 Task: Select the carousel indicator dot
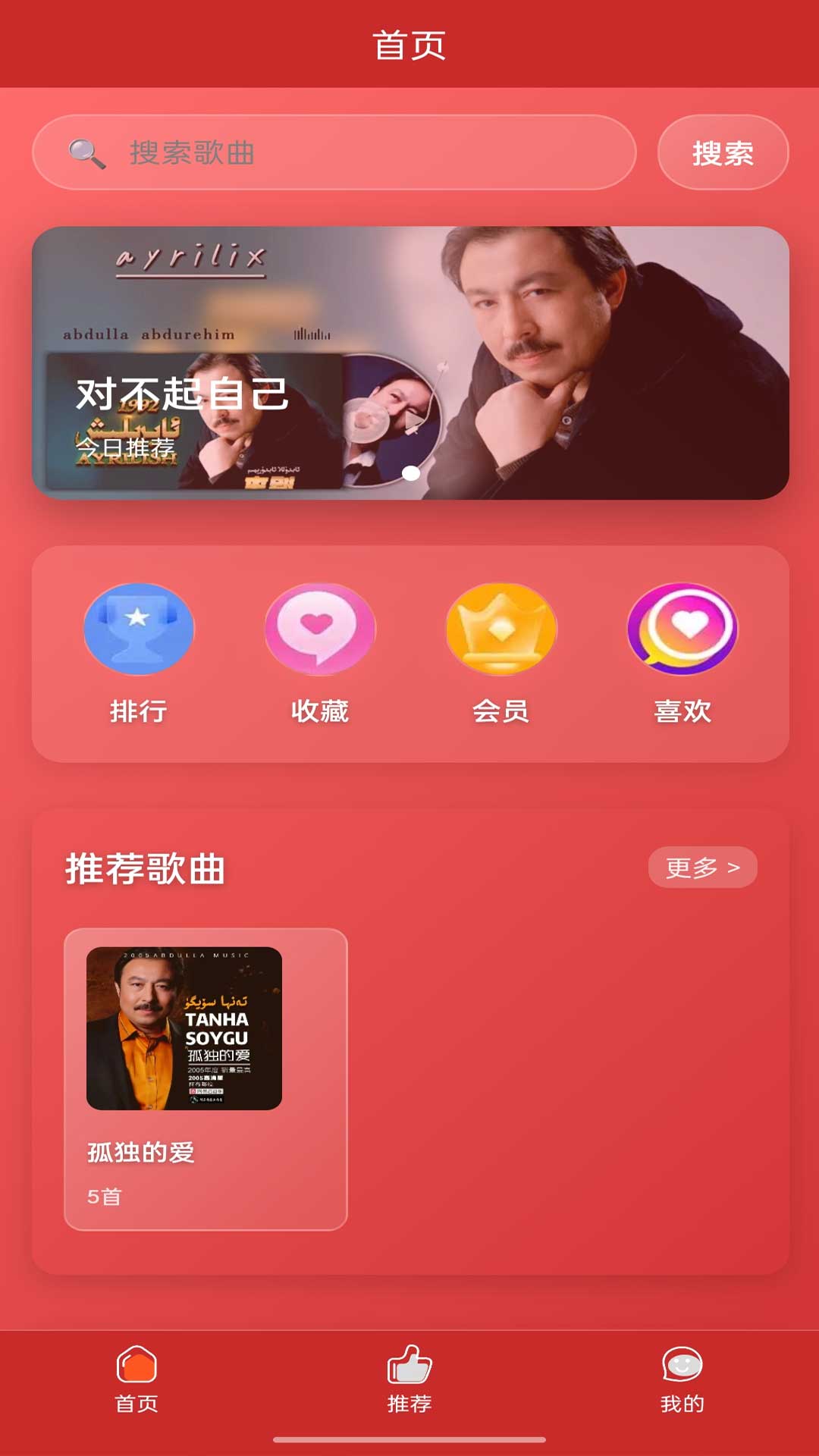(x=409, y=473)
